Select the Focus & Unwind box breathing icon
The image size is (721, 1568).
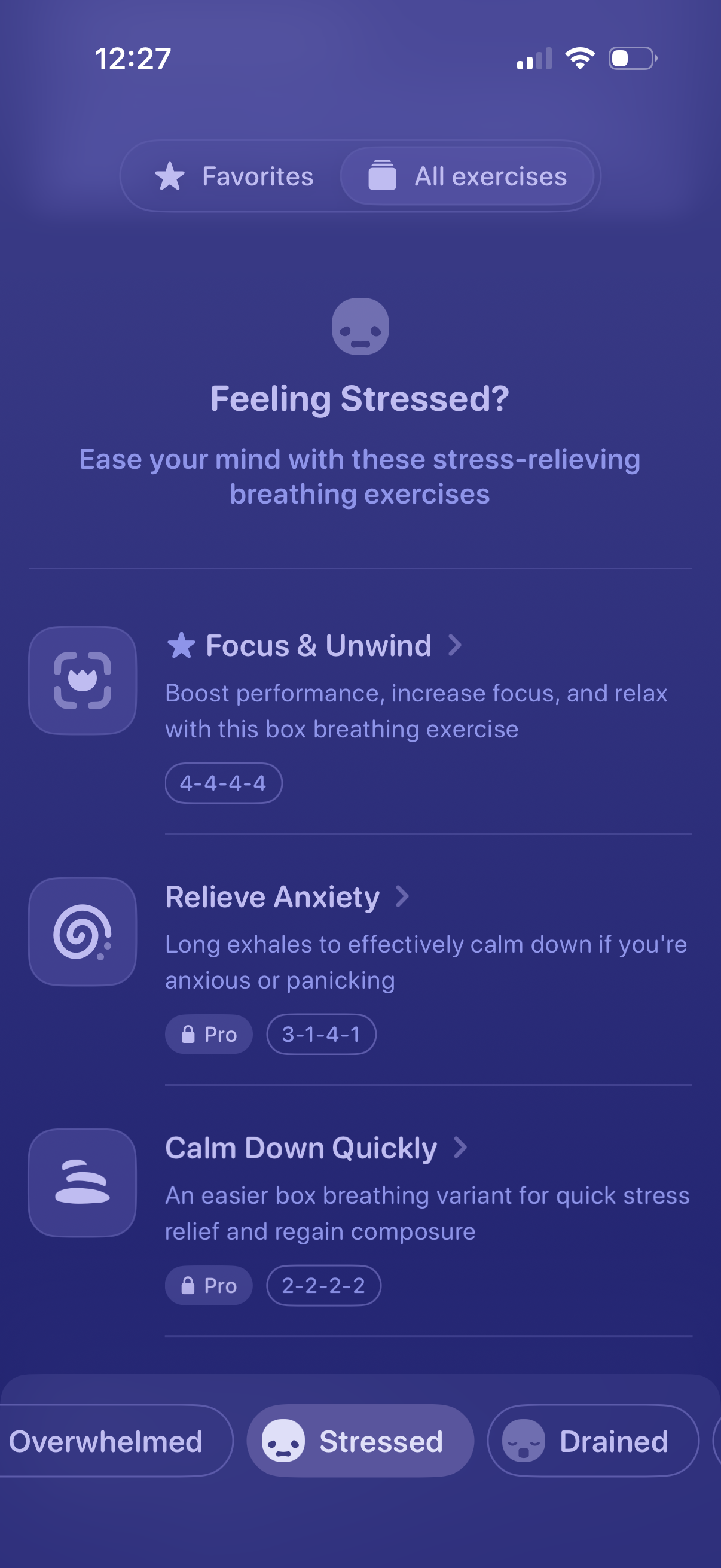coord(82,680)
